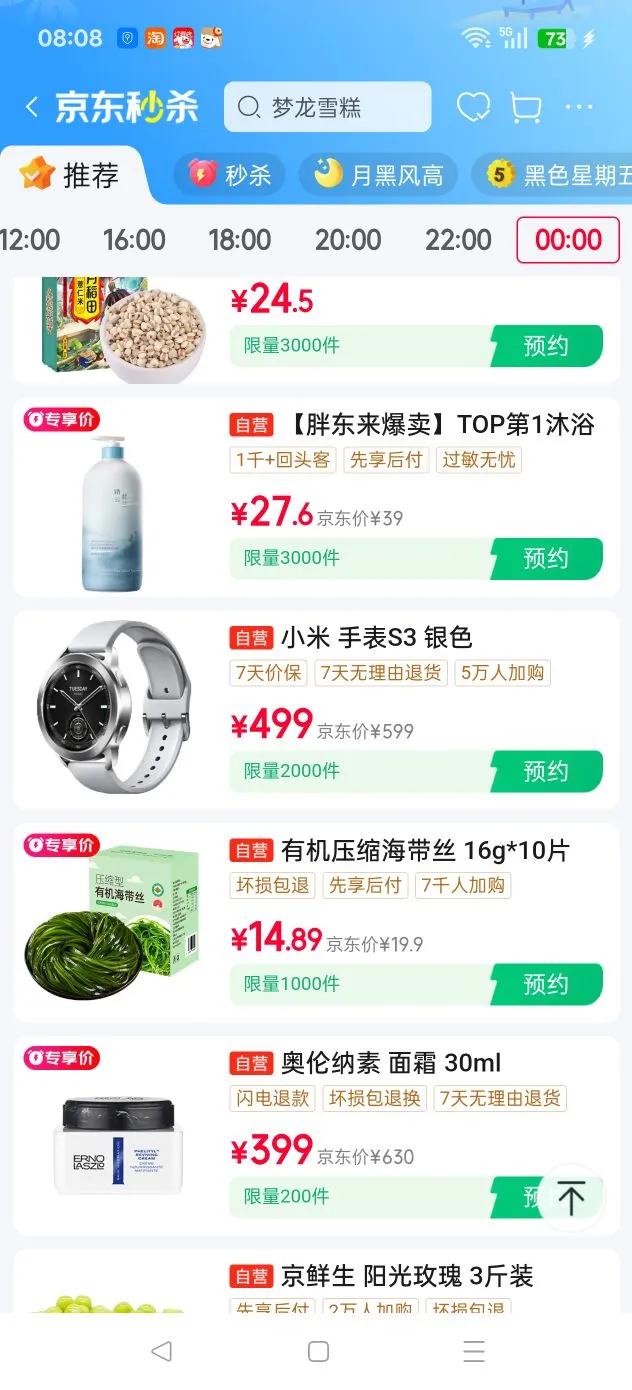This screenshot has height=1390, width=632.
Task: Select the 22:00 time slot
Action: 458,240
